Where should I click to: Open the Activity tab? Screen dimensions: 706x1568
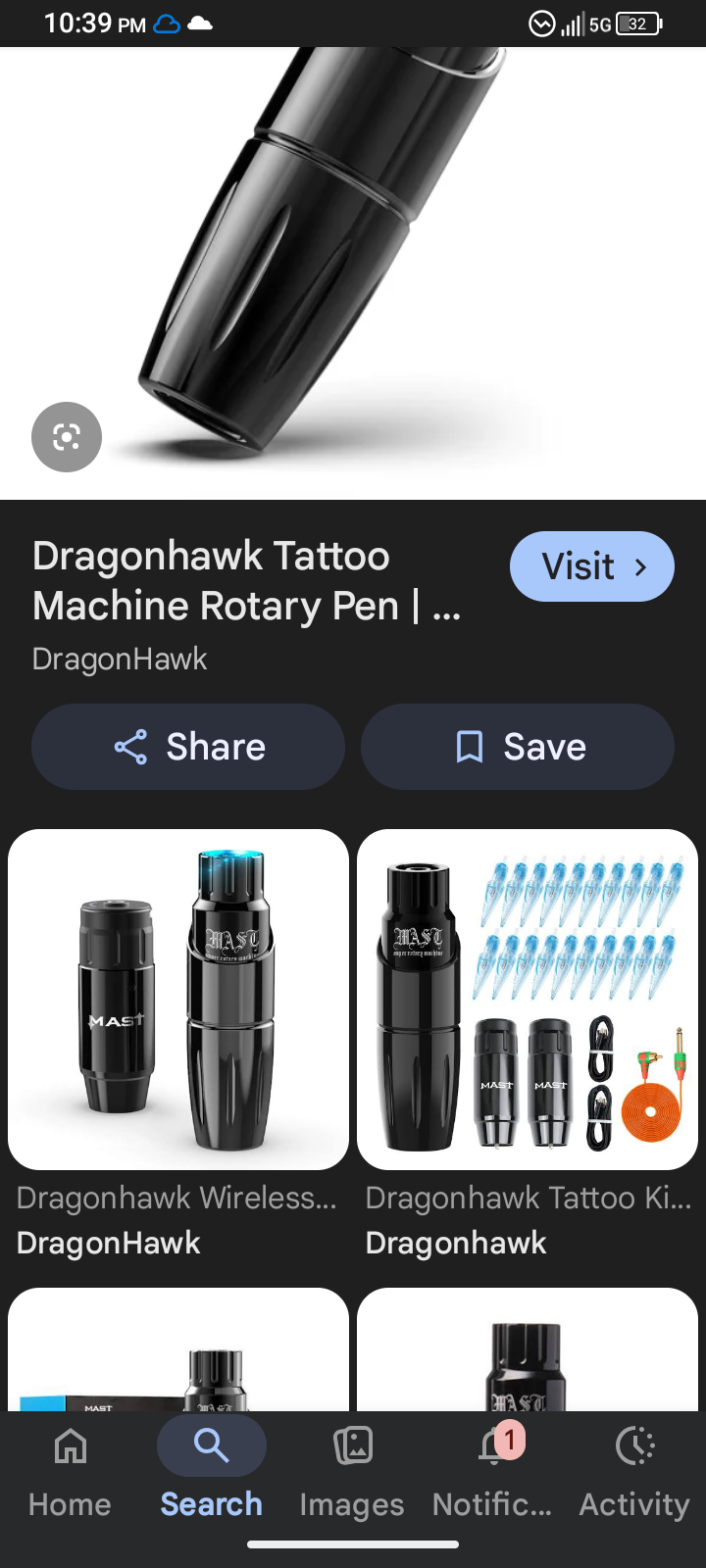click(x=634, y=1467)
